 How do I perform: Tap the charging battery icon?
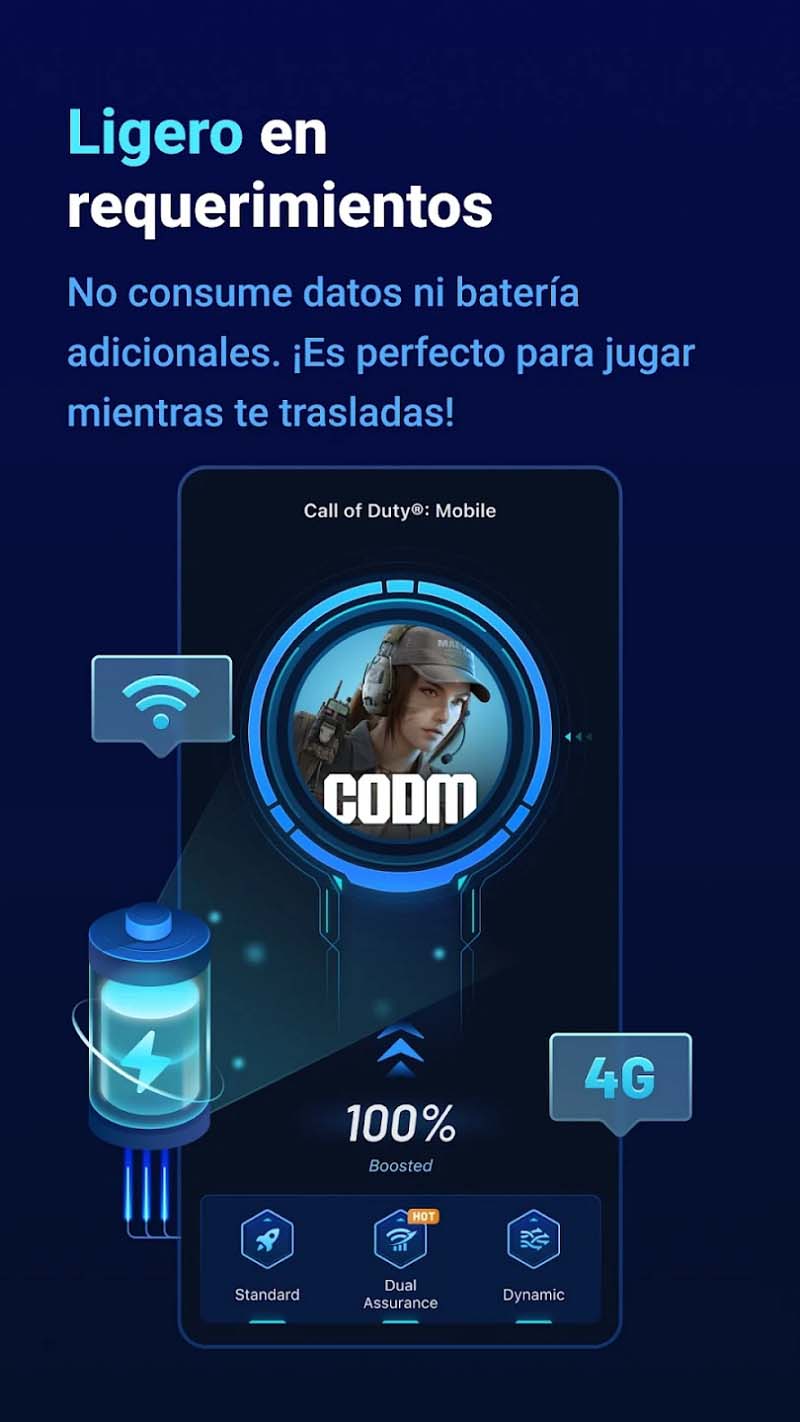point(148,1020)
